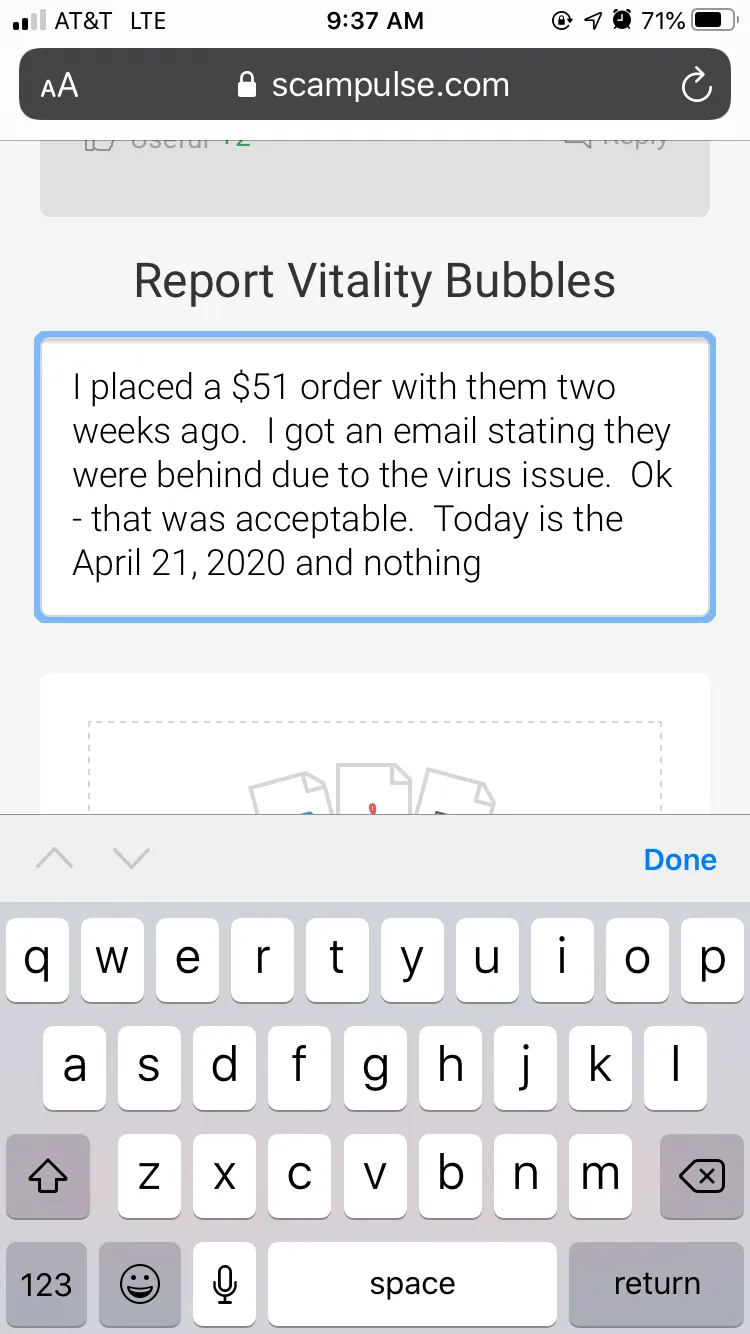750x1334 pixels.
Task: Tap Done to dismiss the keyboard
Action: [x=680, y=860]
